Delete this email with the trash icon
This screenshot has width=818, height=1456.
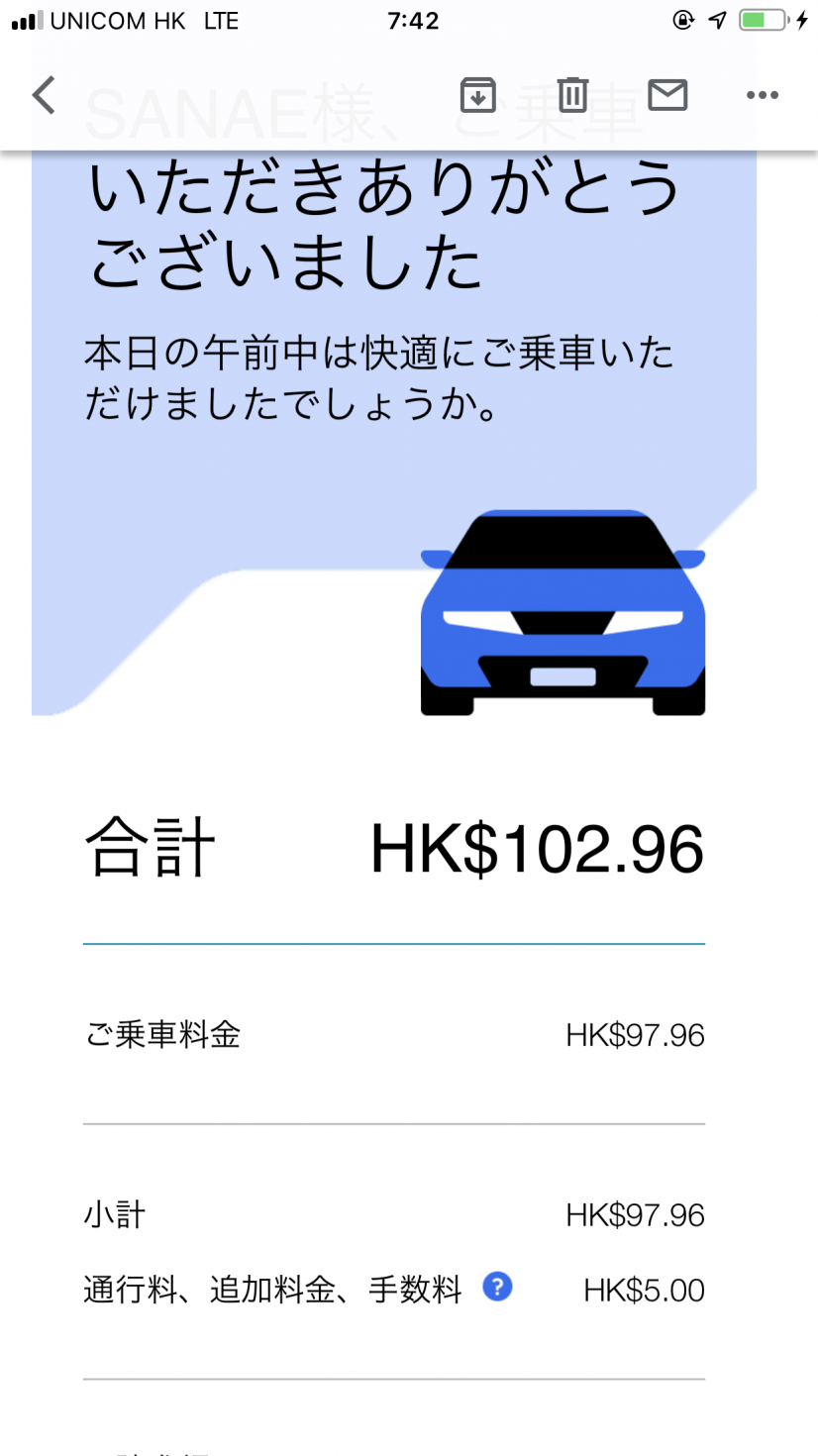[572, 95]
